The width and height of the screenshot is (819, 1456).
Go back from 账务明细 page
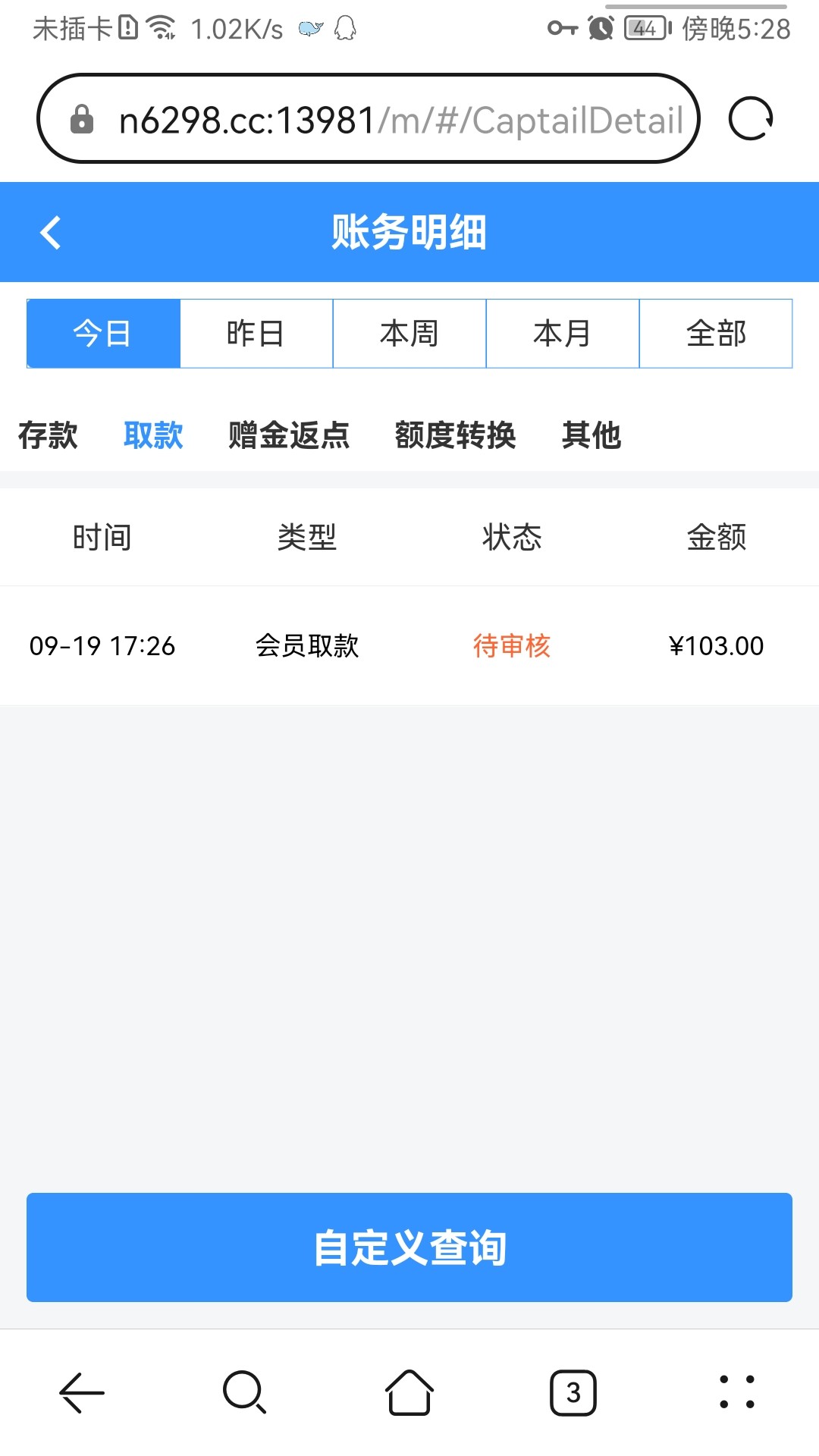[50, 232]
